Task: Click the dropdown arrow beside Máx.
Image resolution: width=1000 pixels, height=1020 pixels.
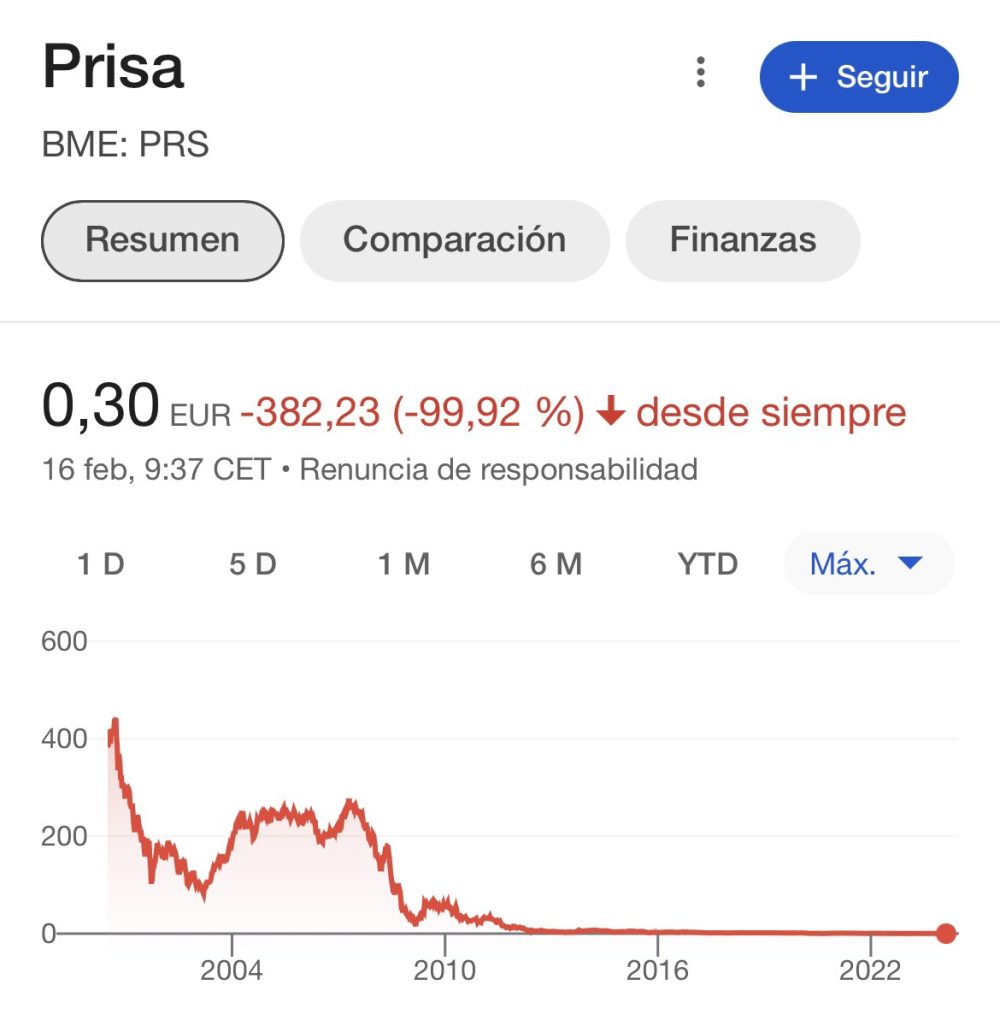Action: click(910, 563)
